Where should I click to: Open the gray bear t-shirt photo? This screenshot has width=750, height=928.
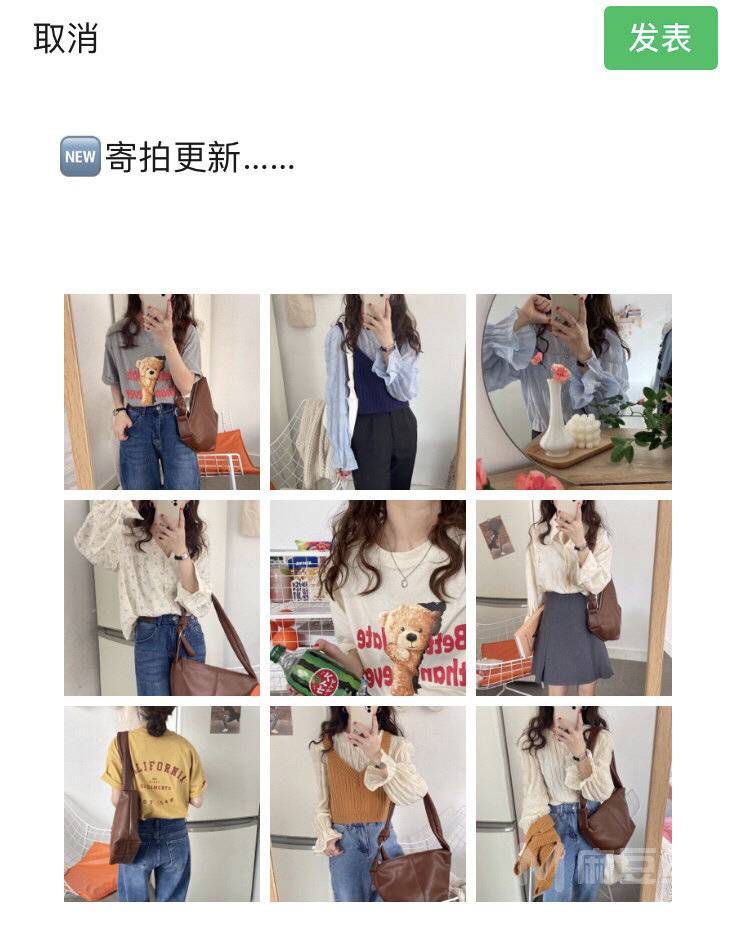pos(162,391)
